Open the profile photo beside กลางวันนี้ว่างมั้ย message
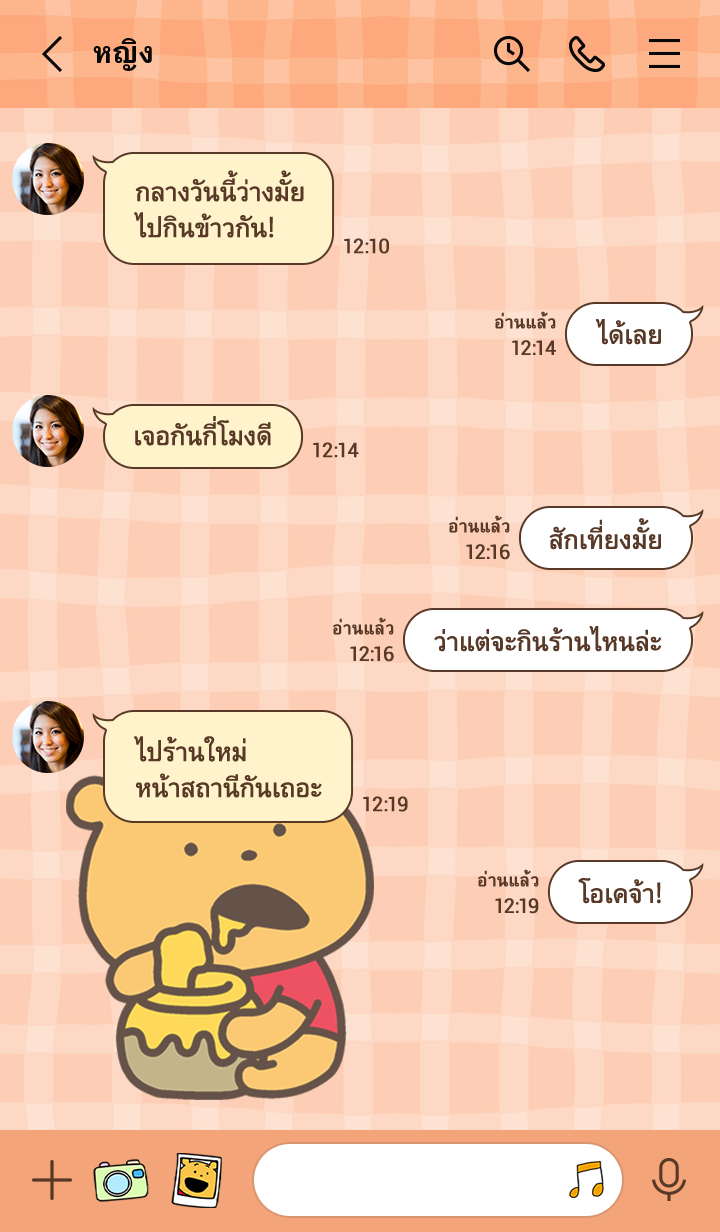Viewport: 720px width, 1232px height. pyautogui.click(x=48, y=179)
